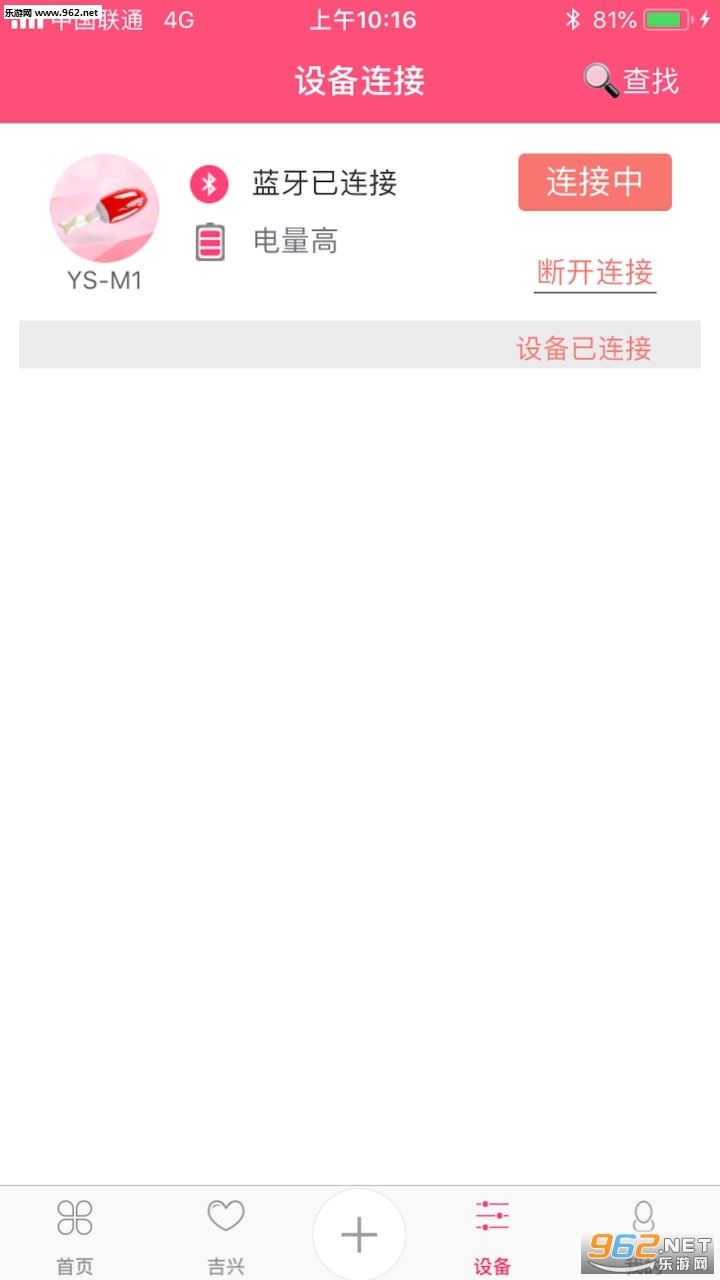
Task: Open the 首页 home tab icon
Action: pyautogui.click(x=73, y=1218)
